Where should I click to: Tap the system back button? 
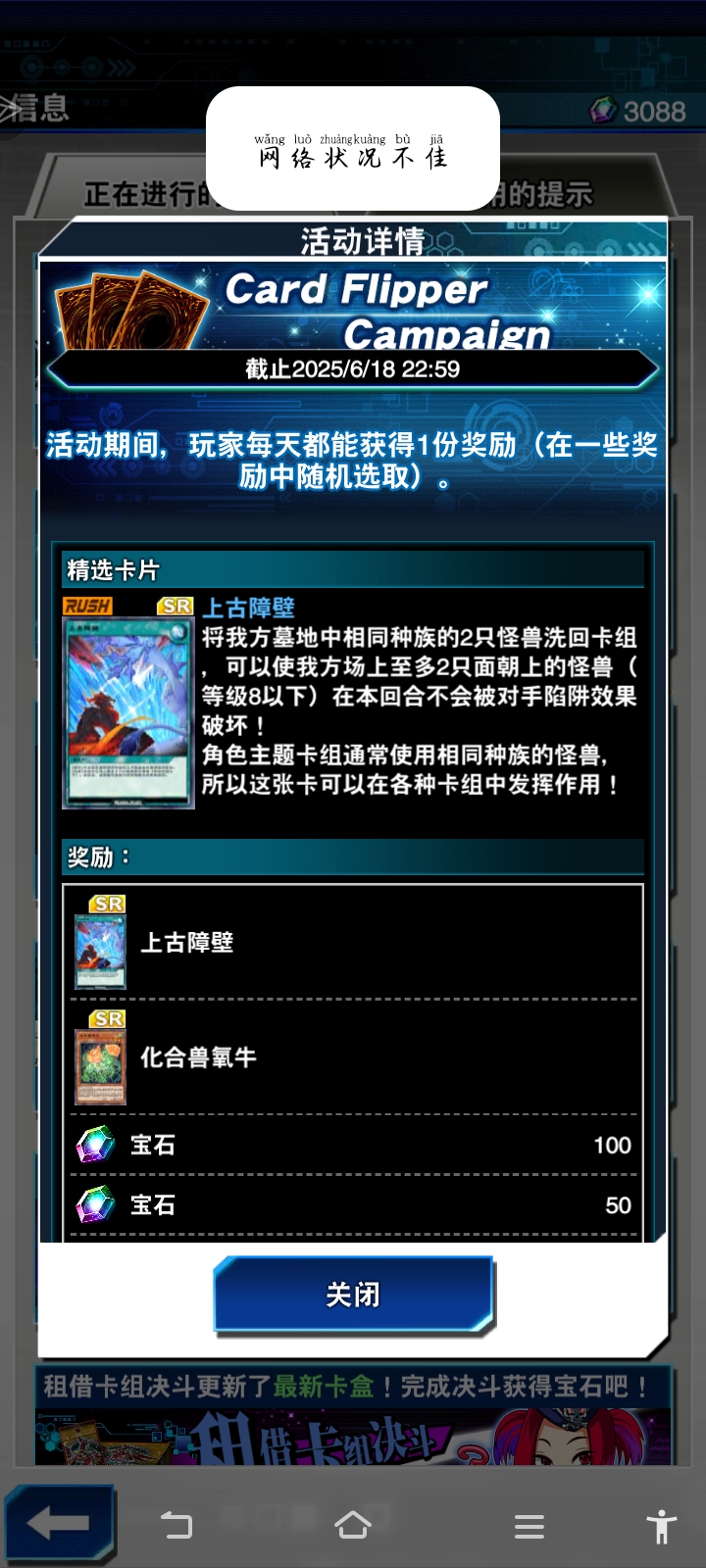tap(176, 1525)
